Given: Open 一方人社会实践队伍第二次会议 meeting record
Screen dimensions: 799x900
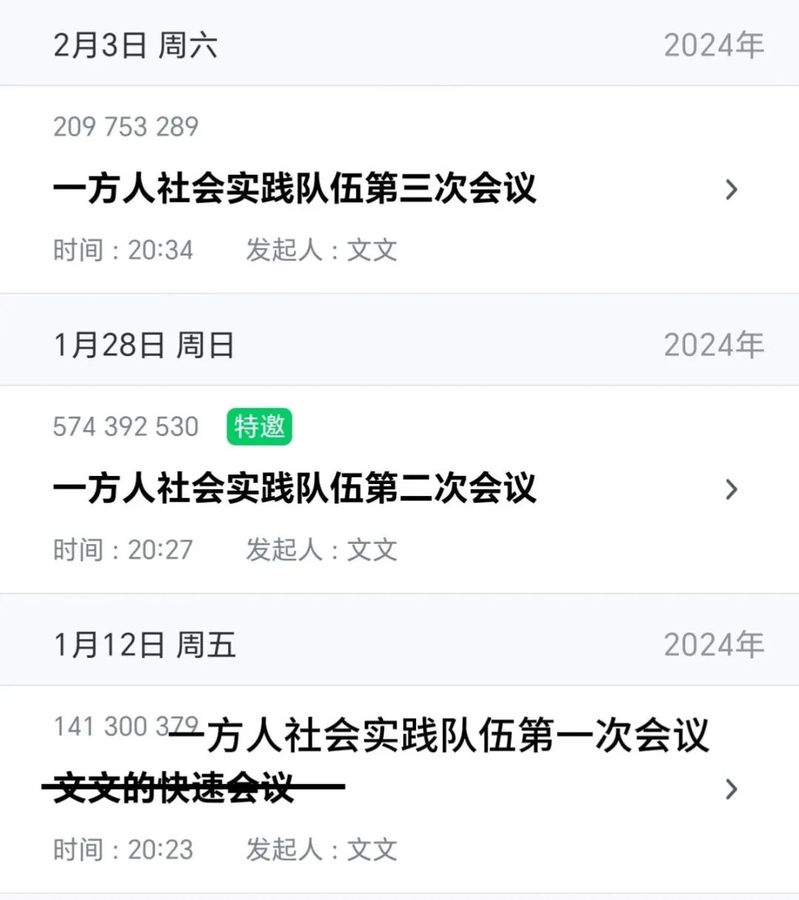Looking at the screenshot, I should click(295, 489).
